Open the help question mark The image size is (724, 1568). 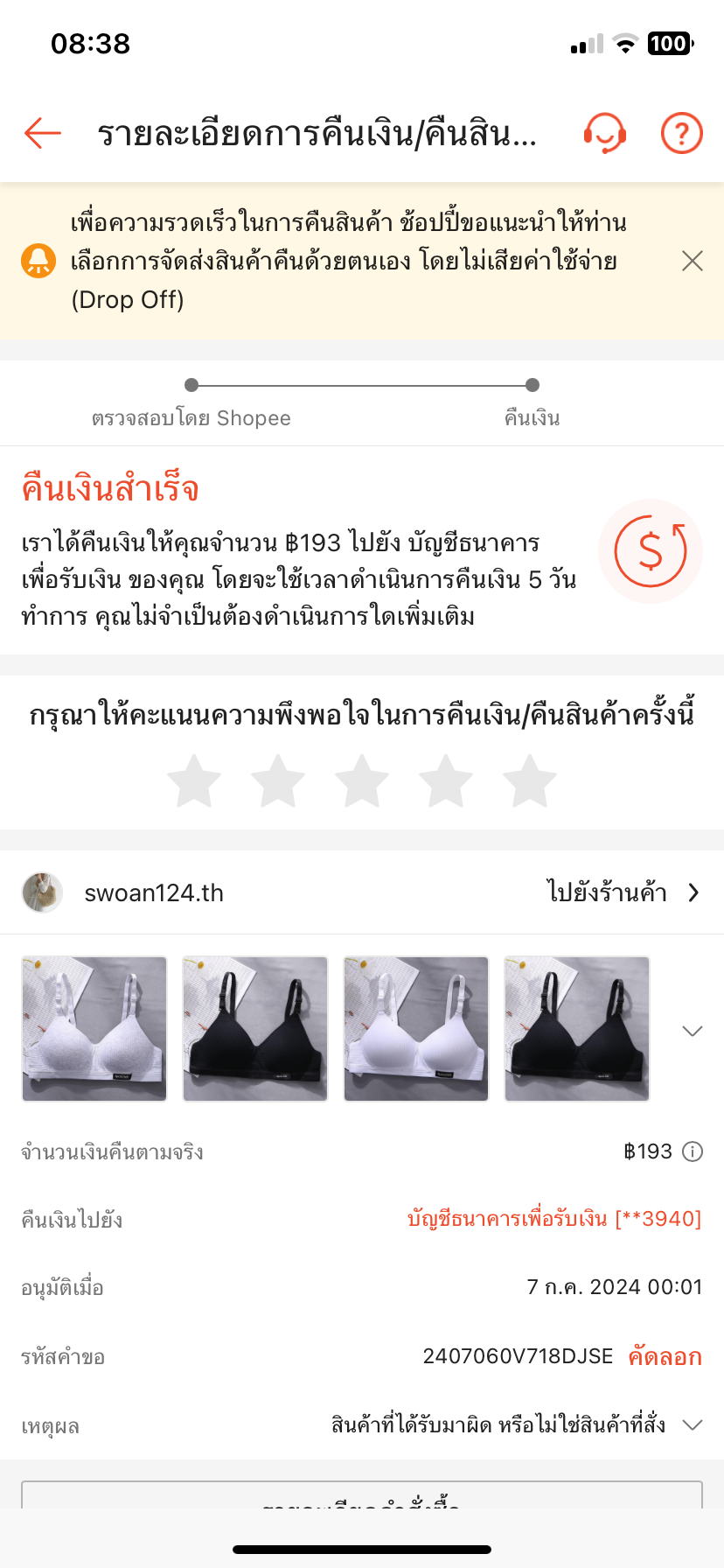(681, 134)
